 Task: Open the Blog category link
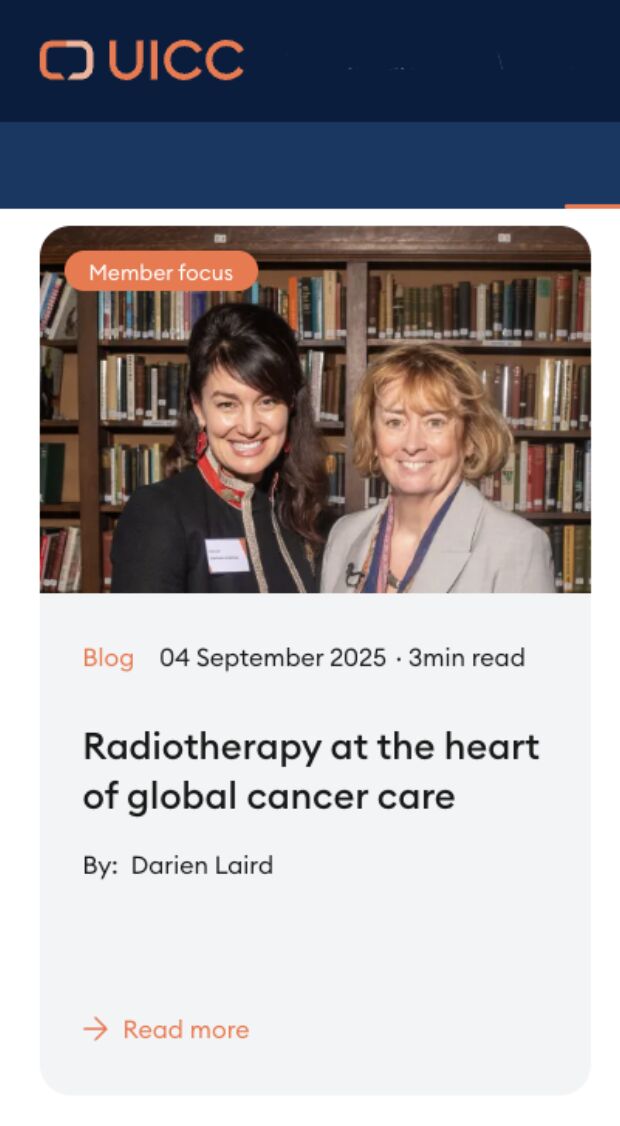point(108,658)
